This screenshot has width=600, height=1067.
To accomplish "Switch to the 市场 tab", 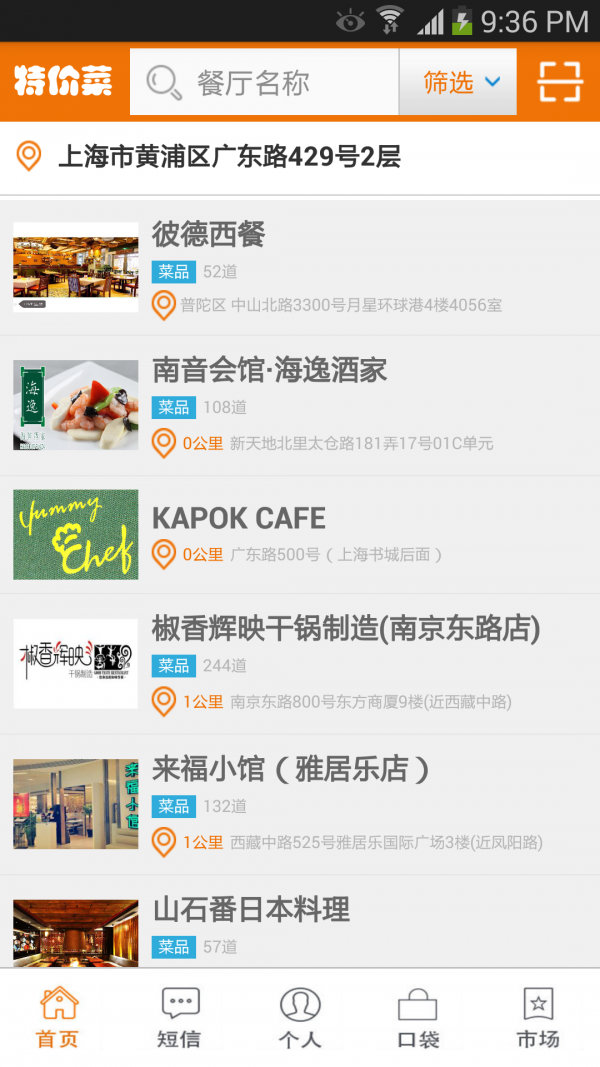I will [538, 1018].
